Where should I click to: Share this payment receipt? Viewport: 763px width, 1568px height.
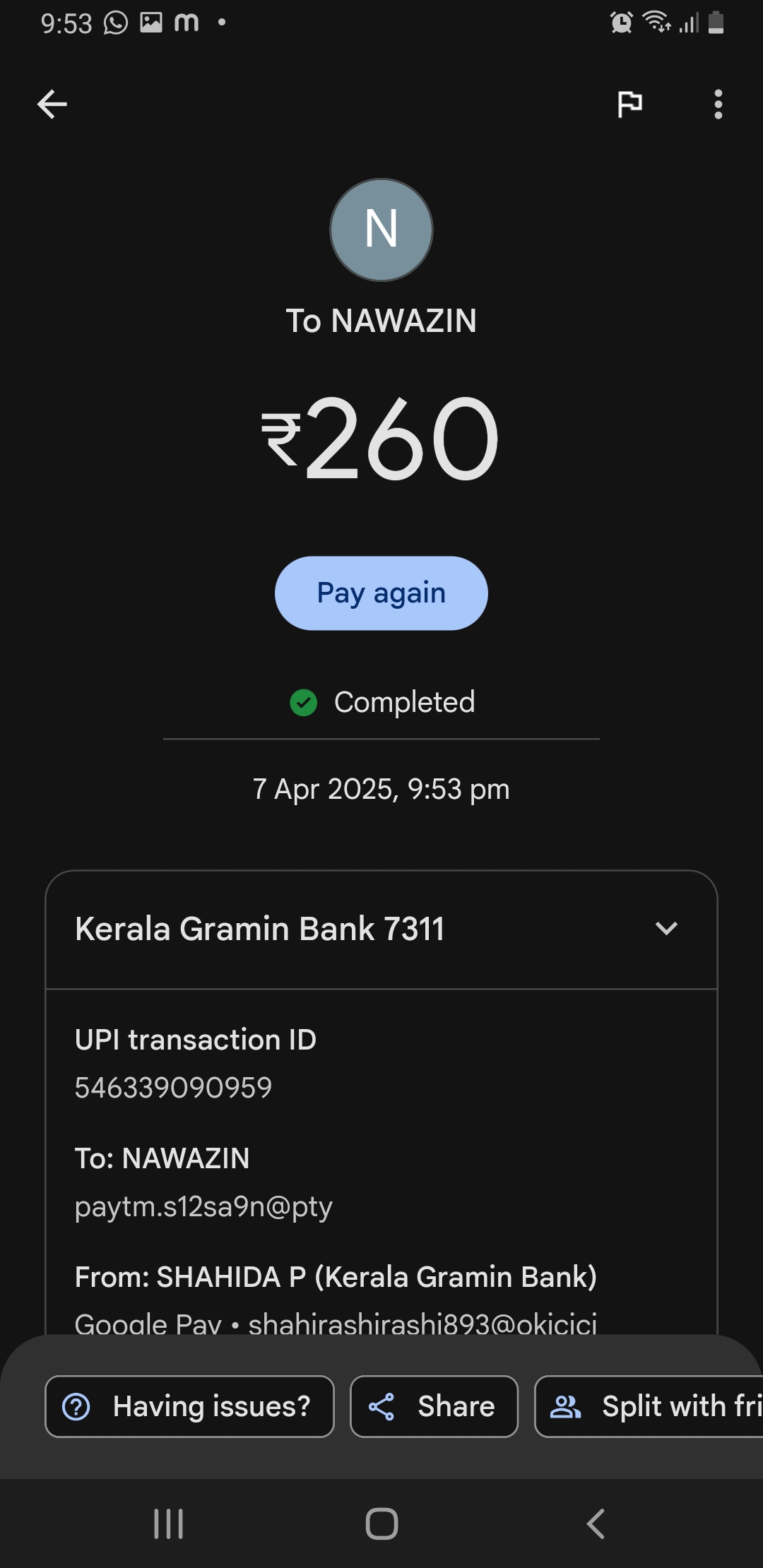tap(434, 1406)
